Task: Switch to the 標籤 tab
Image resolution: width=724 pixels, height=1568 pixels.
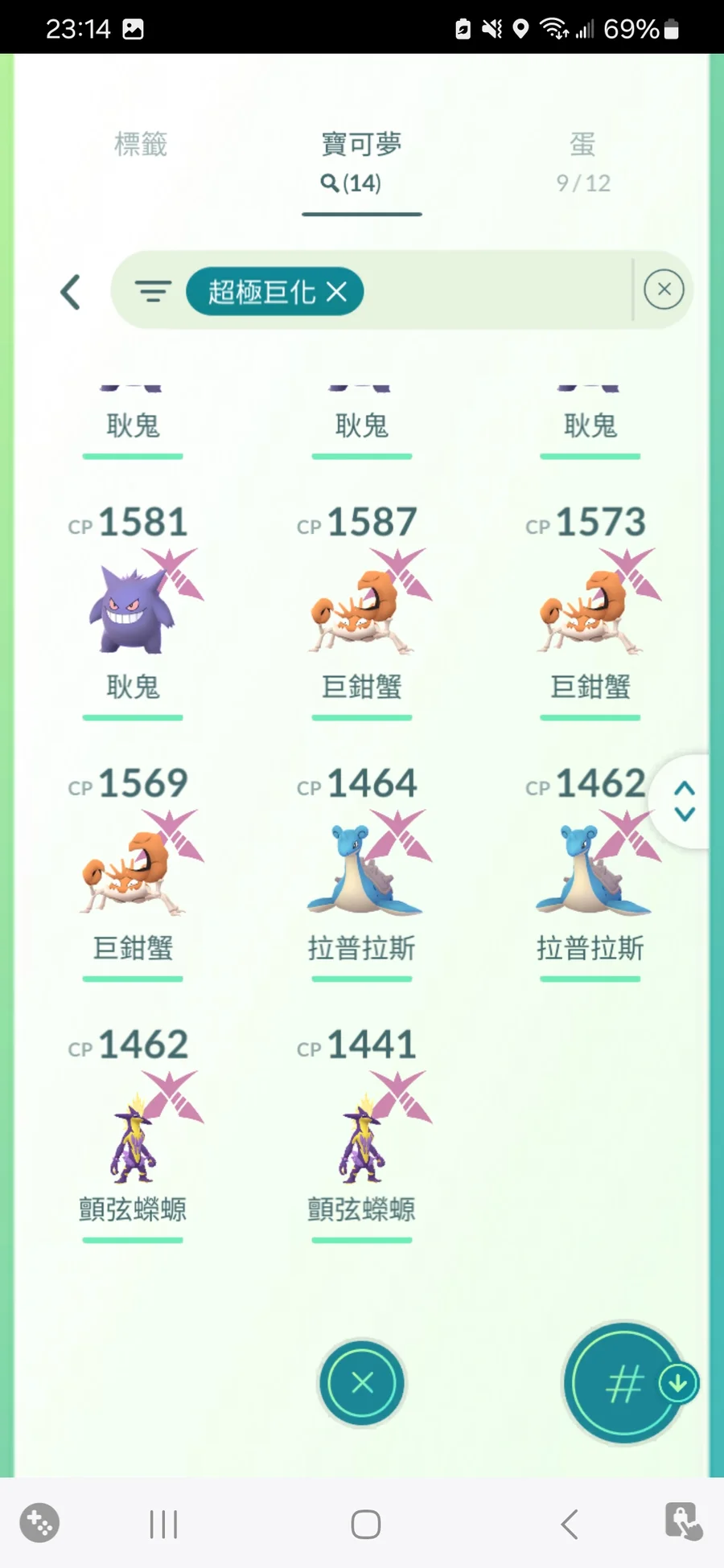Action: (141, 145)
